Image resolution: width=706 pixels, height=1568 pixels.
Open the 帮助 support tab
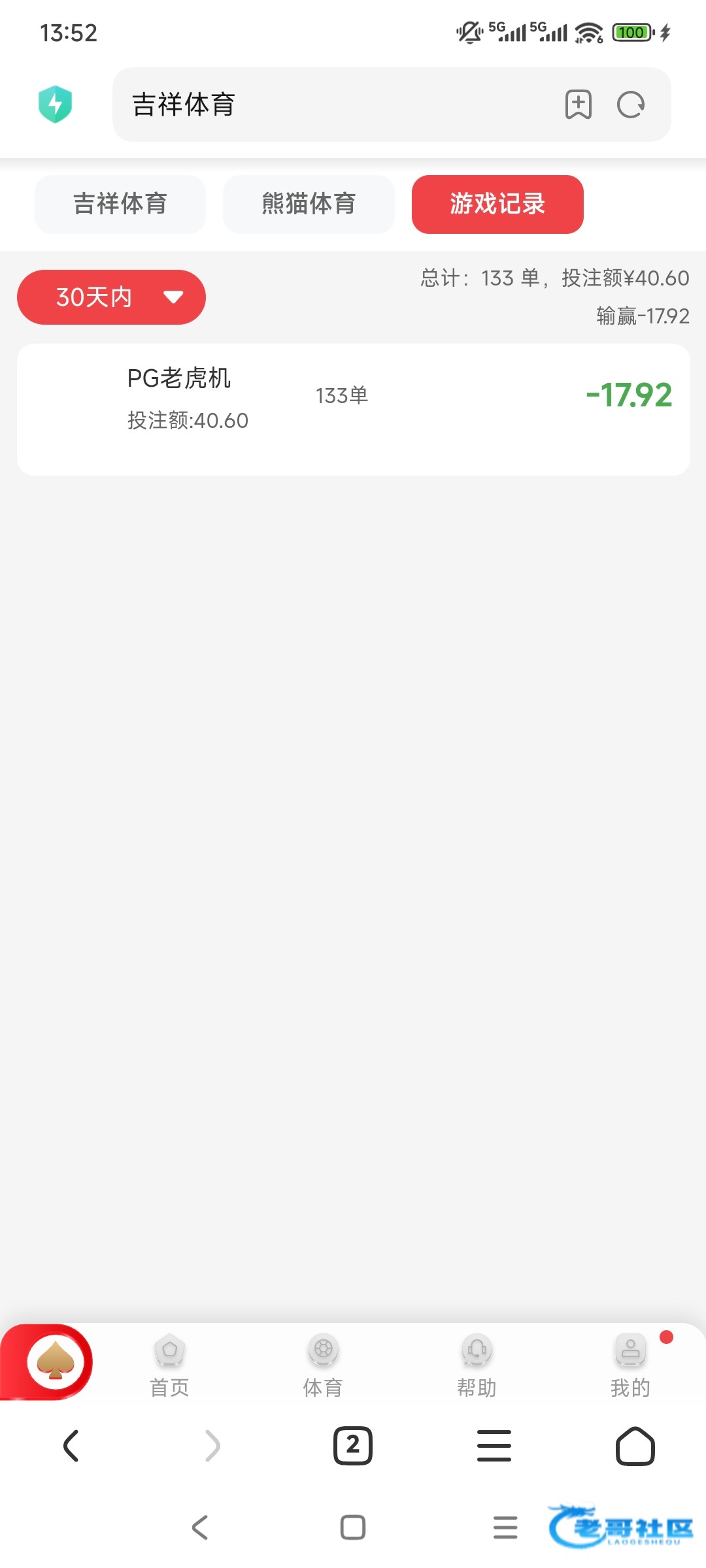click(x=477, y=1365)
